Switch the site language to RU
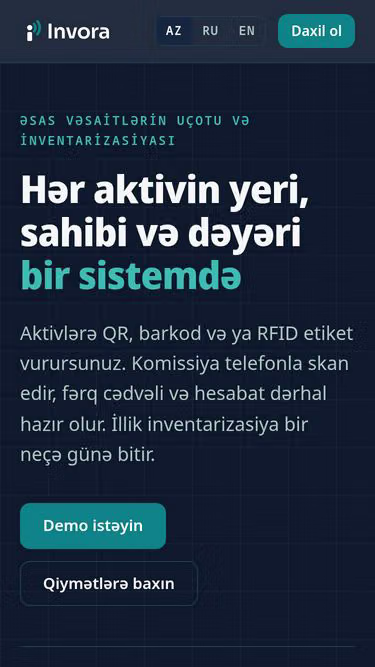Screen dimensions: 375x667 coord(210,31)
